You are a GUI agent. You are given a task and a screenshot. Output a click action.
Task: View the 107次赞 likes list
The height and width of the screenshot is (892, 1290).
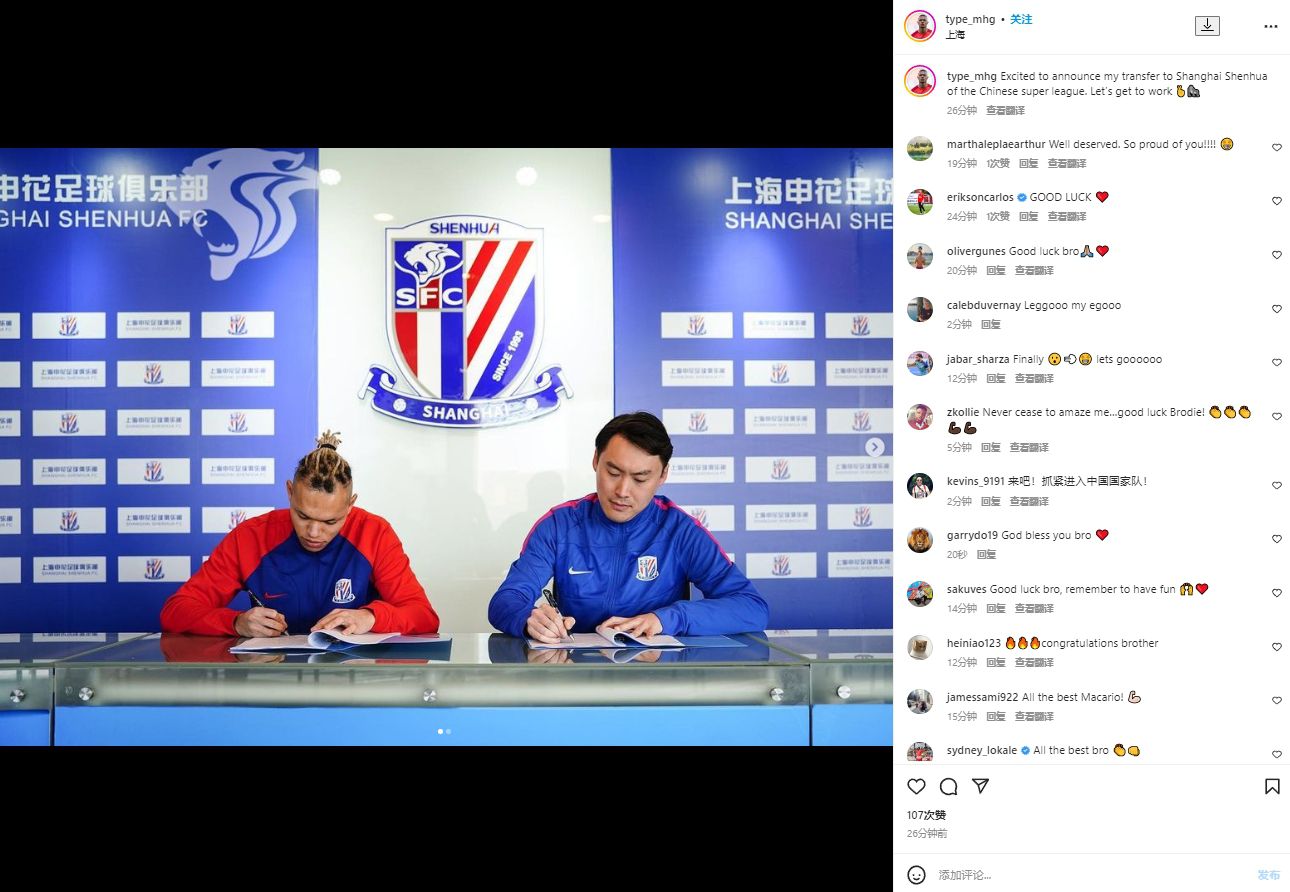(926, 815)
